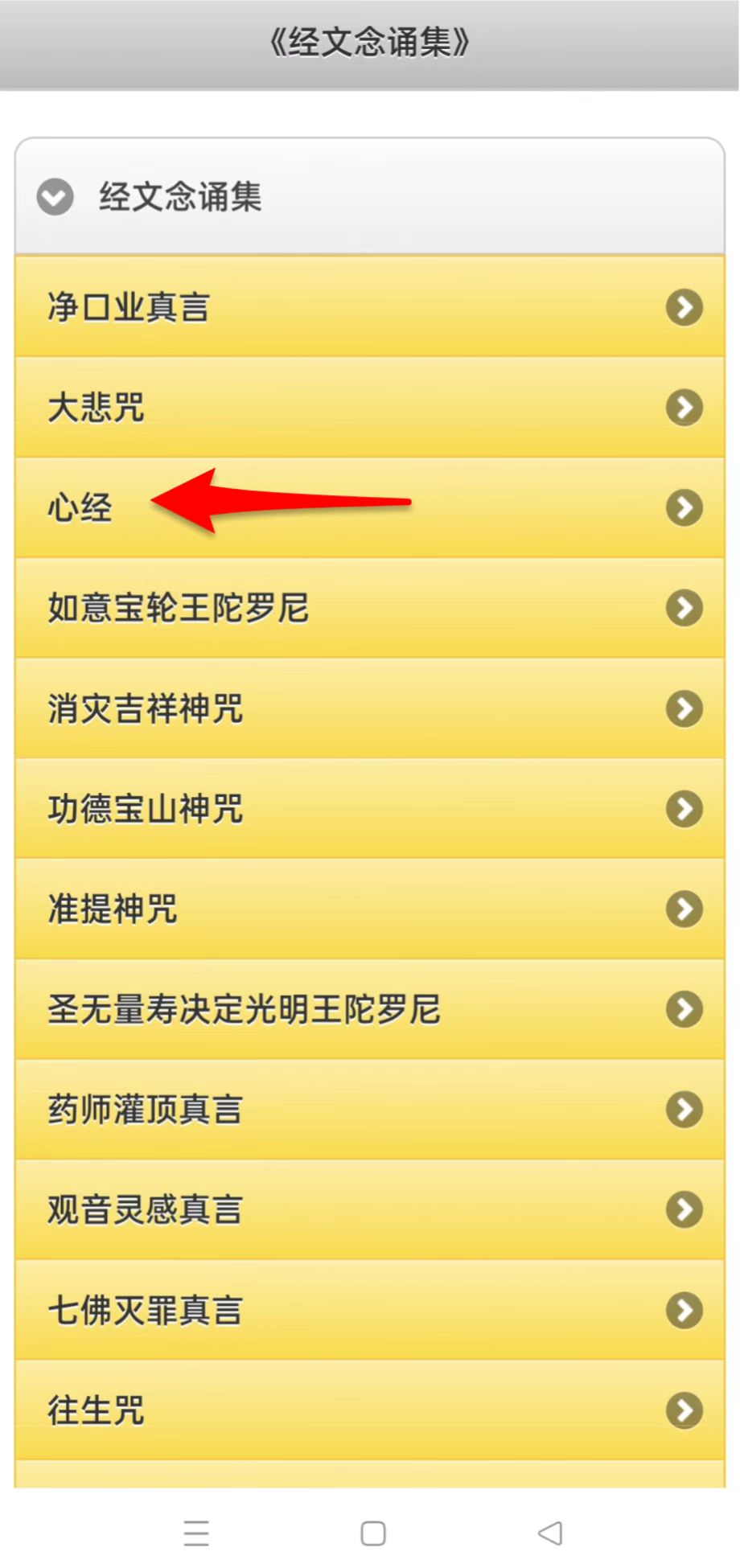Open the 大悲咒 entry
Viewport: 740px width, 1568px height.
369,408
